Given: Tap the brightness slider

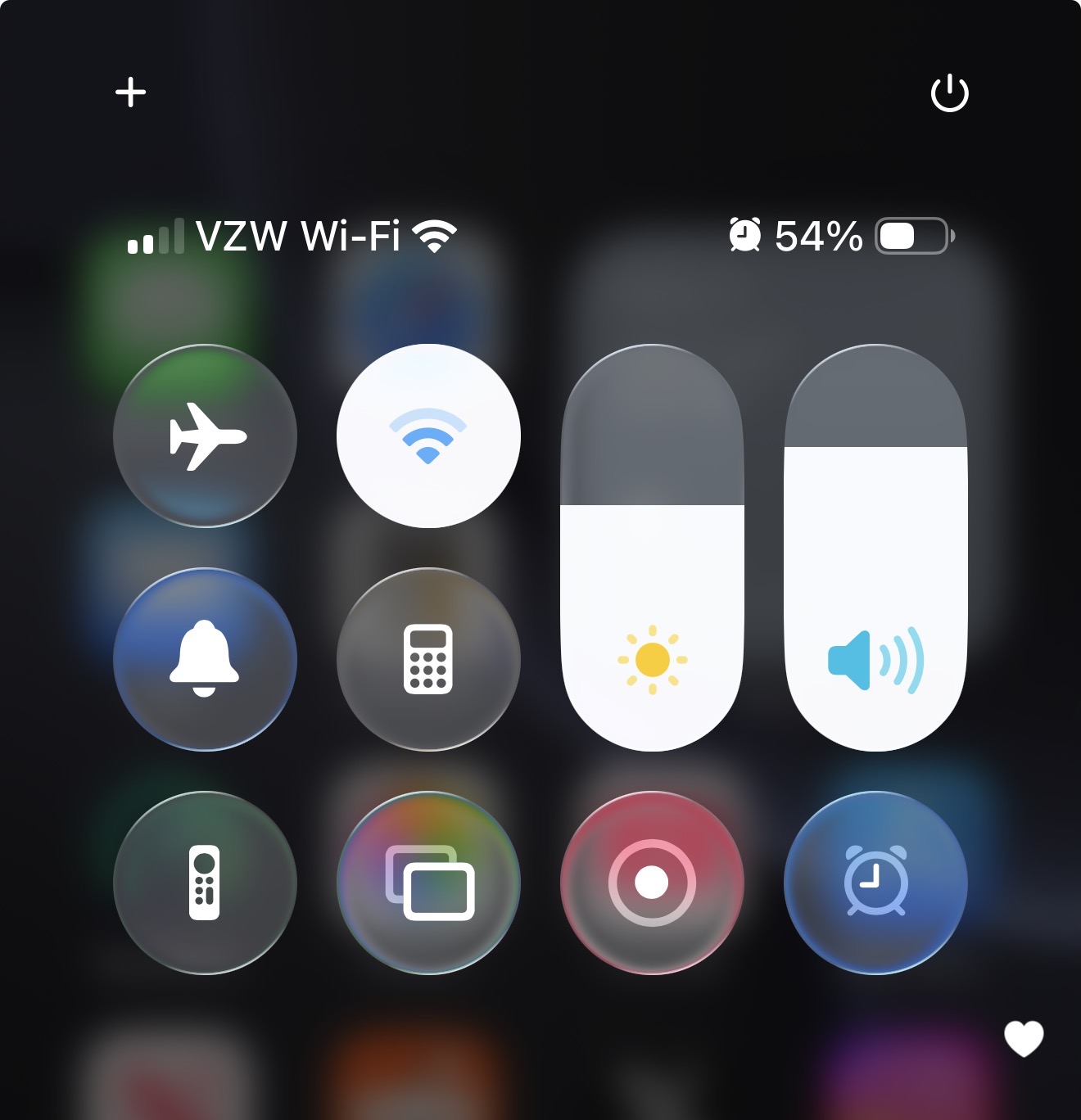Looking at the screenshot, I should click(652, 549).
